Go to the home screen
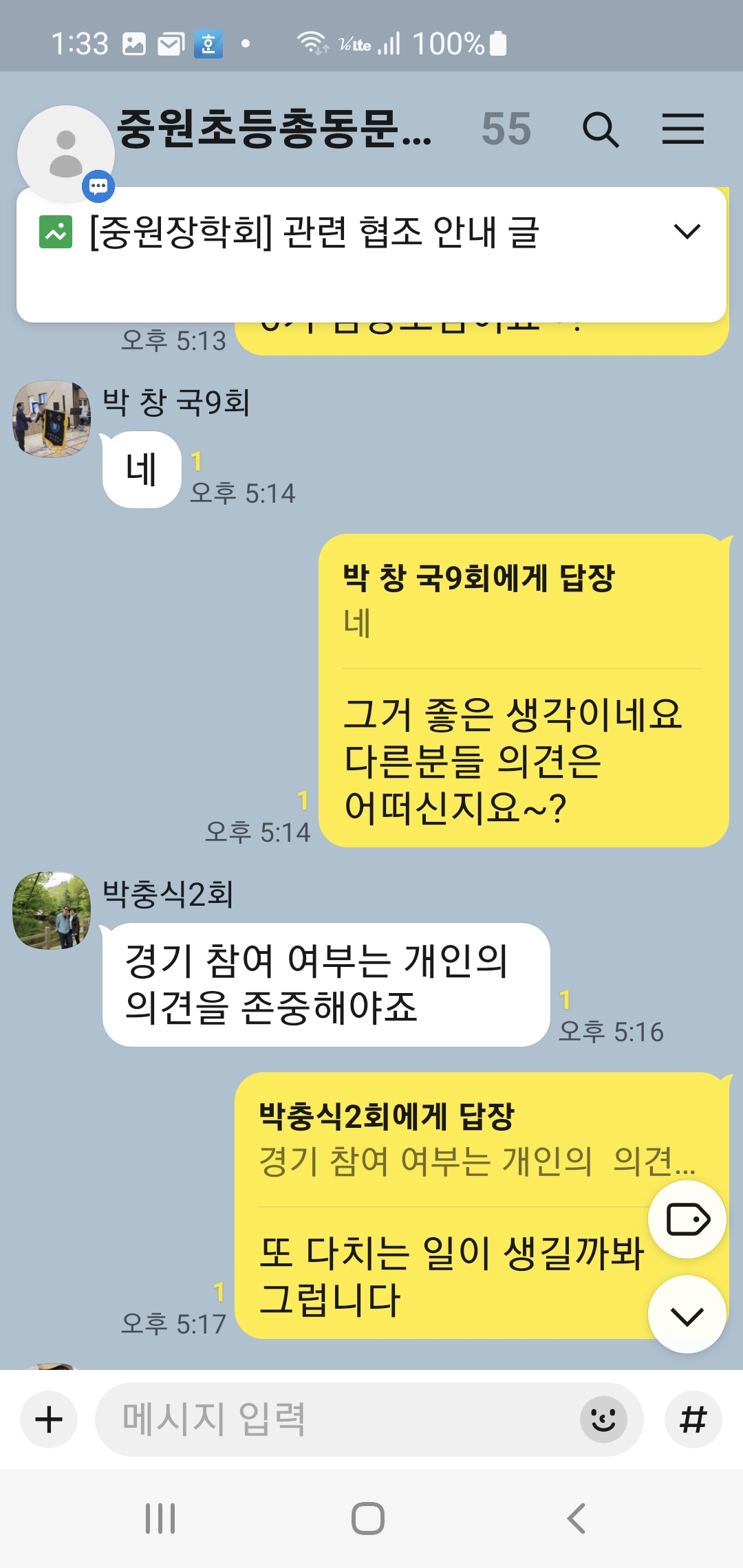Image resolution: width=743 pixels, height=1568 pixels. (368, 1518)
